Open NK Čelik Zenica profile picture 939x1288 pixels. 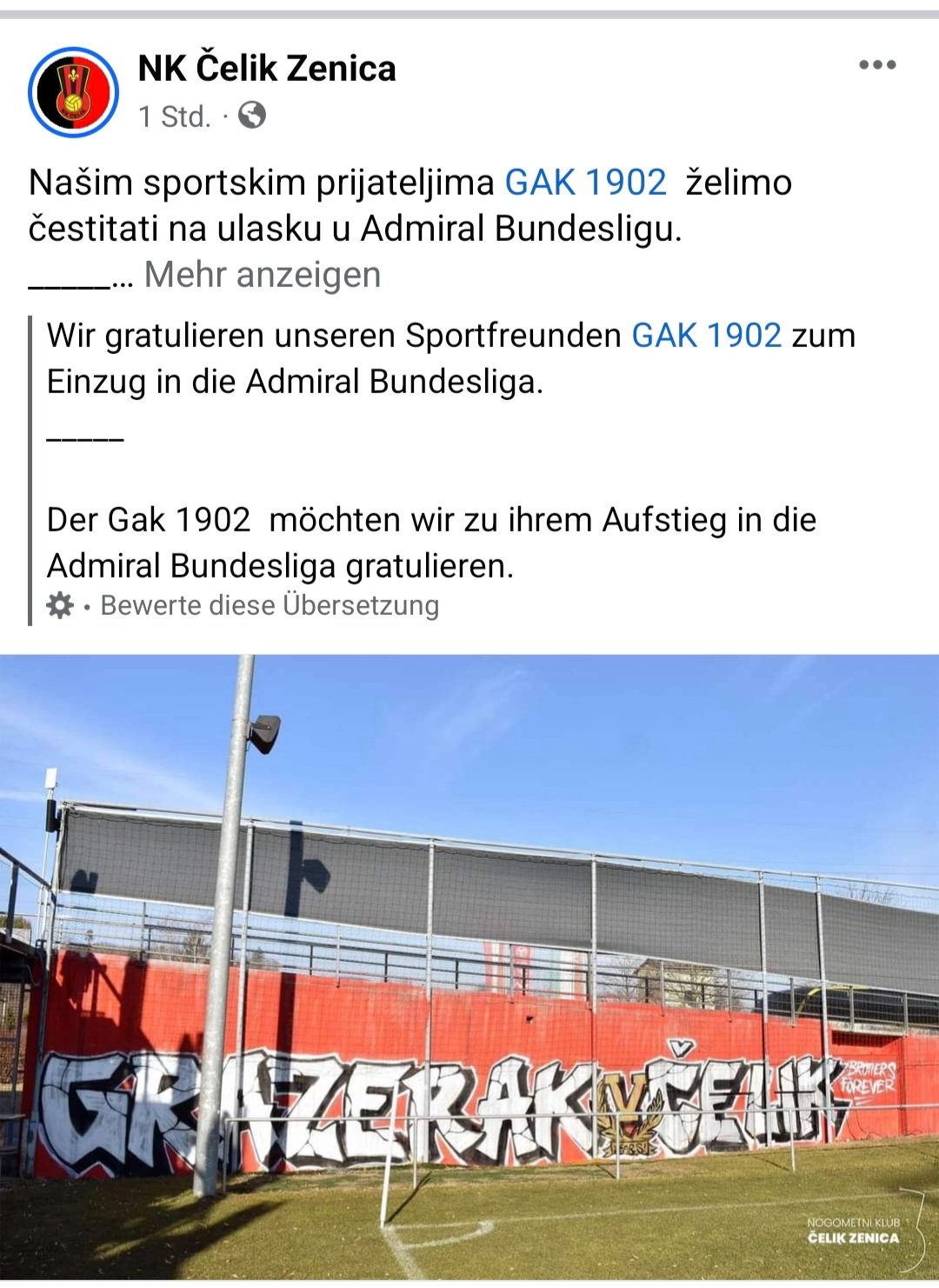(x=73, y=92)
